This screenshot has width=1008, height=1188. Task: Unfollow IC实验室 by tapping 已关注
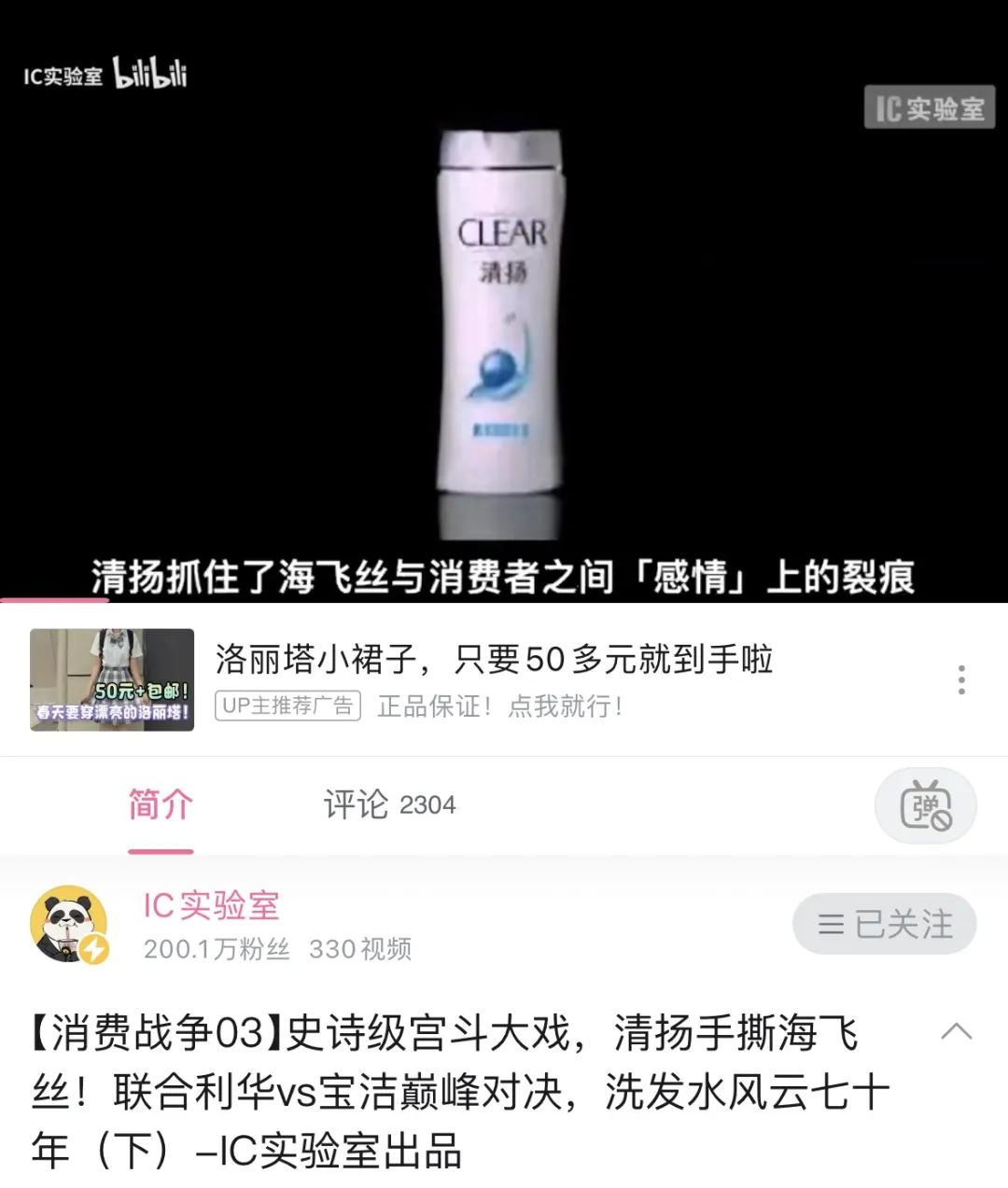coord(885,925)
